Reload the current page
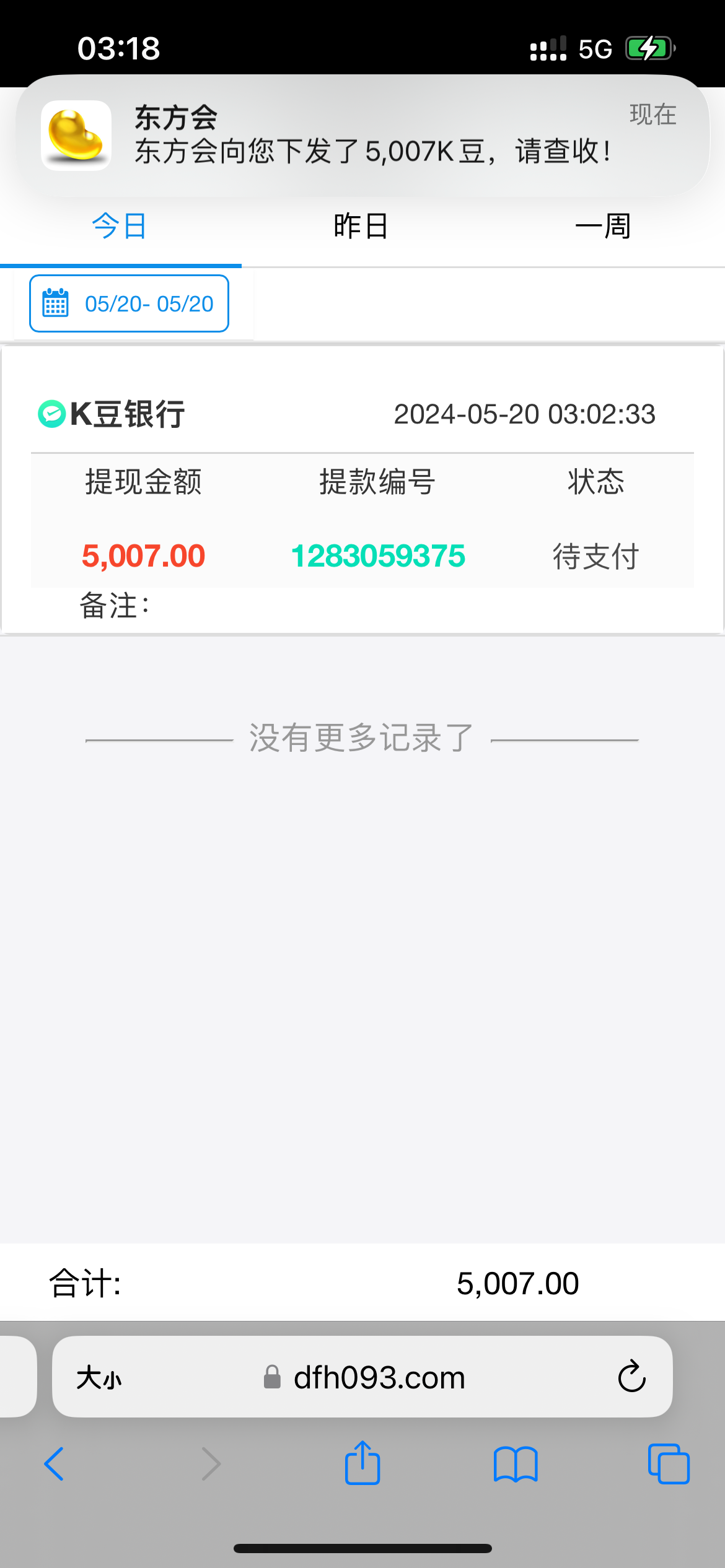This screenshot has width=725, height=1568. [x=631, y=1377]
